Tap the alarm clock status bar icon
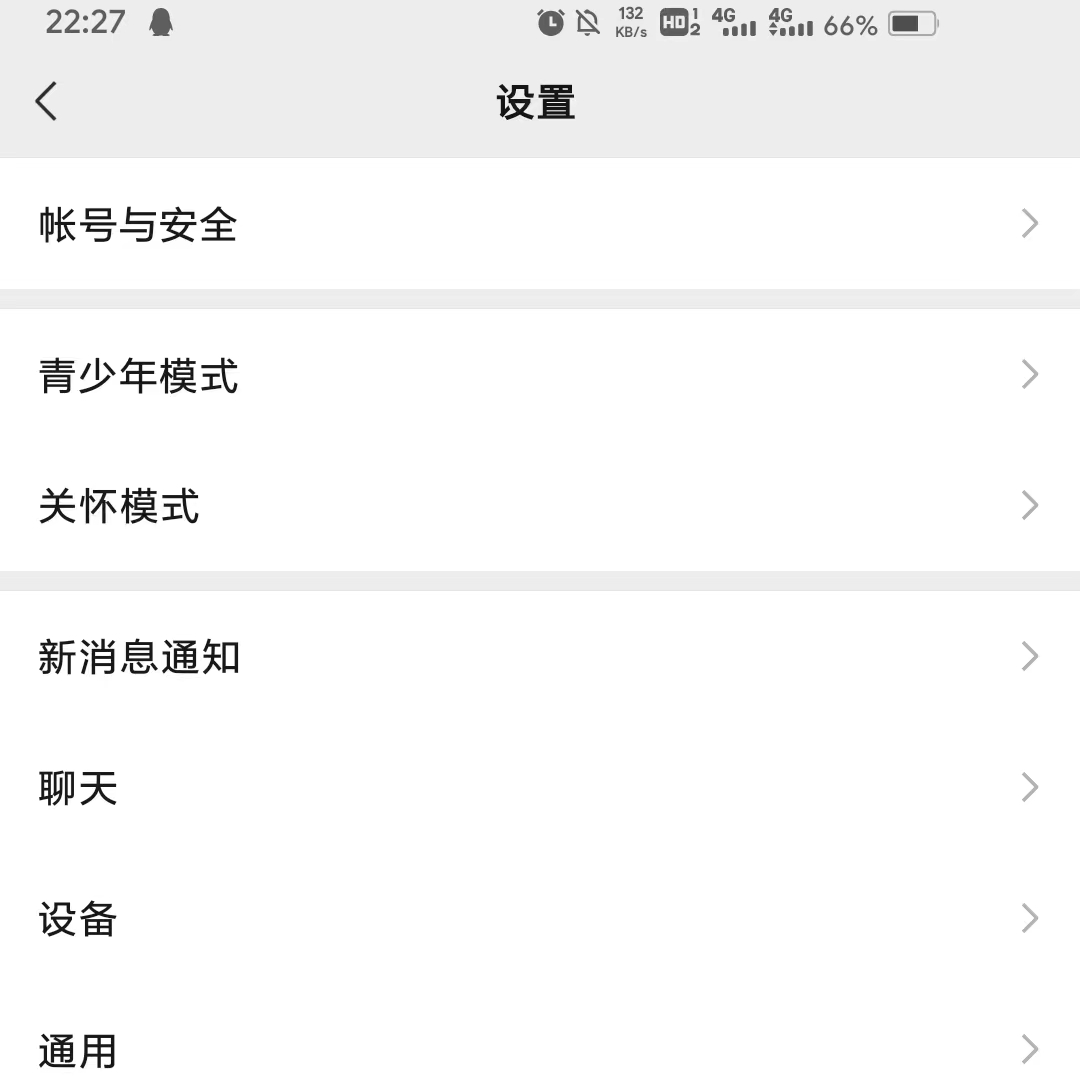The width and height of the screenshot is (1080, 1092). coord(550,22)
